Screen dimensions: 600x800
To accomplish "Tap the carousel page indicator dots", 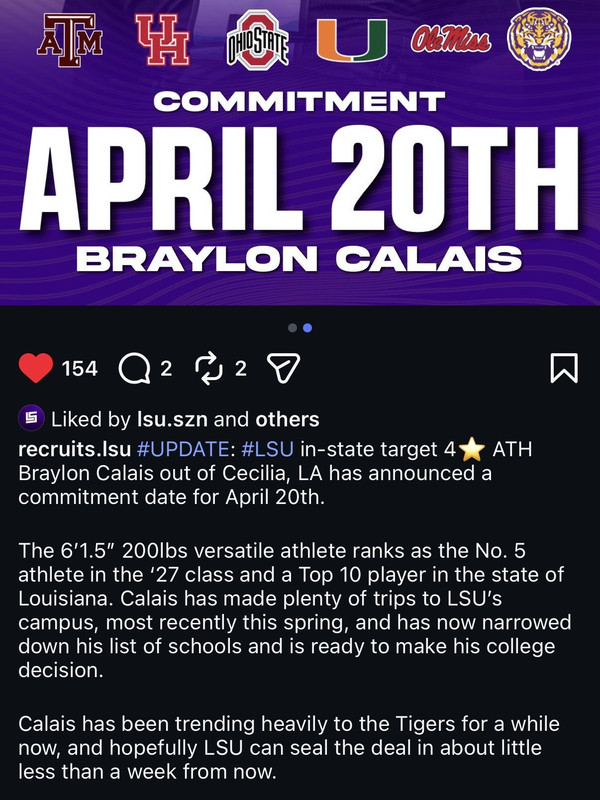I will [300, 328].
